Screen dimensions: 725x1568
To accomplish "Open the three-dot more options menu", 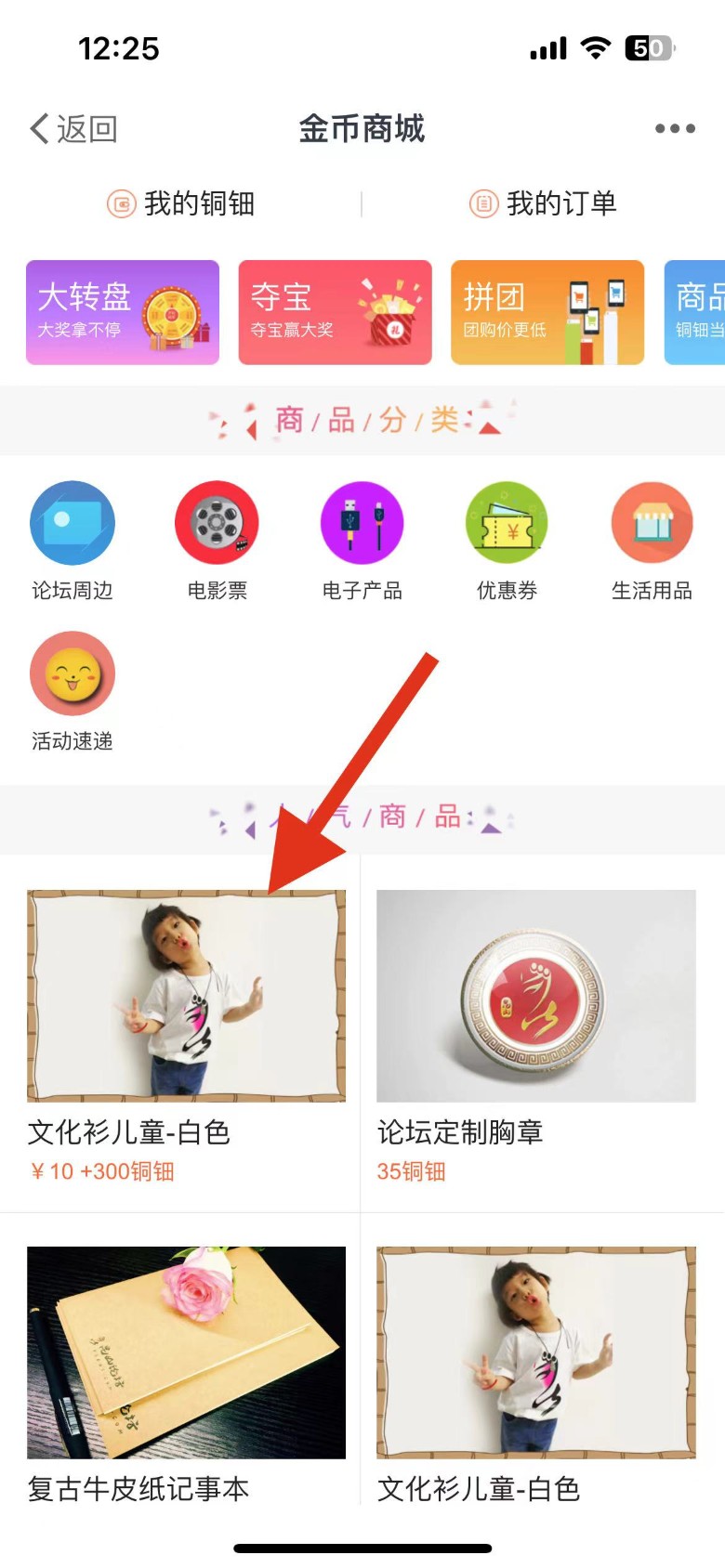I will point(675,129).
